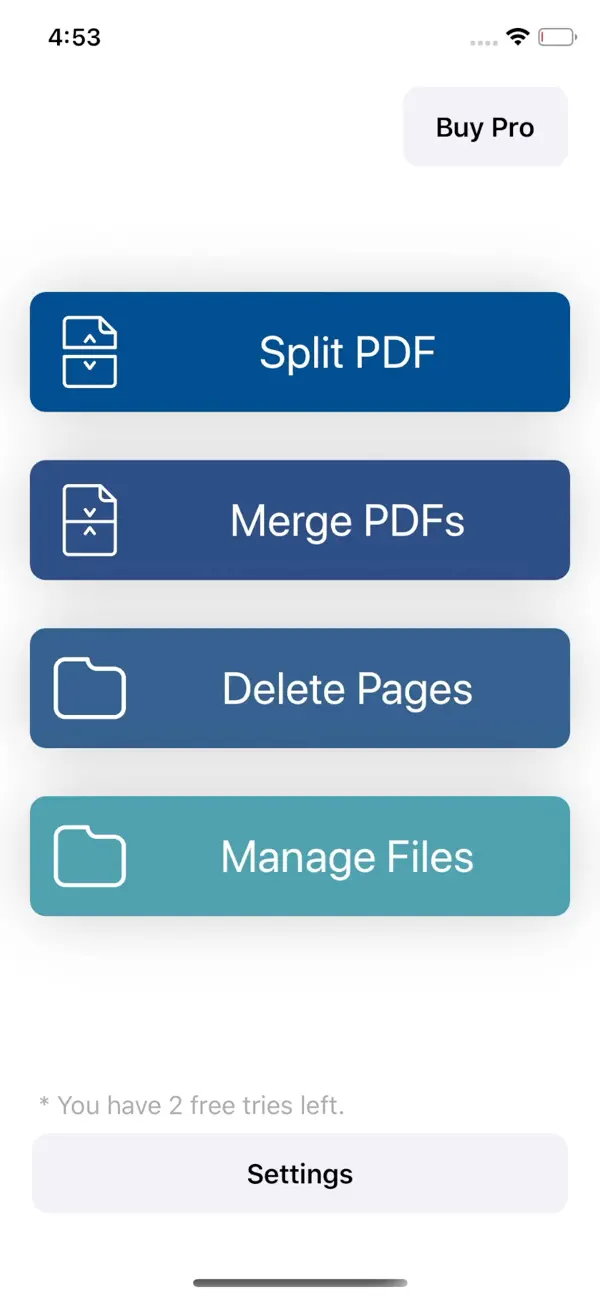Screen dimensions: 600x1300
Task: Go to Settings
Action: tap(300, 1173)
